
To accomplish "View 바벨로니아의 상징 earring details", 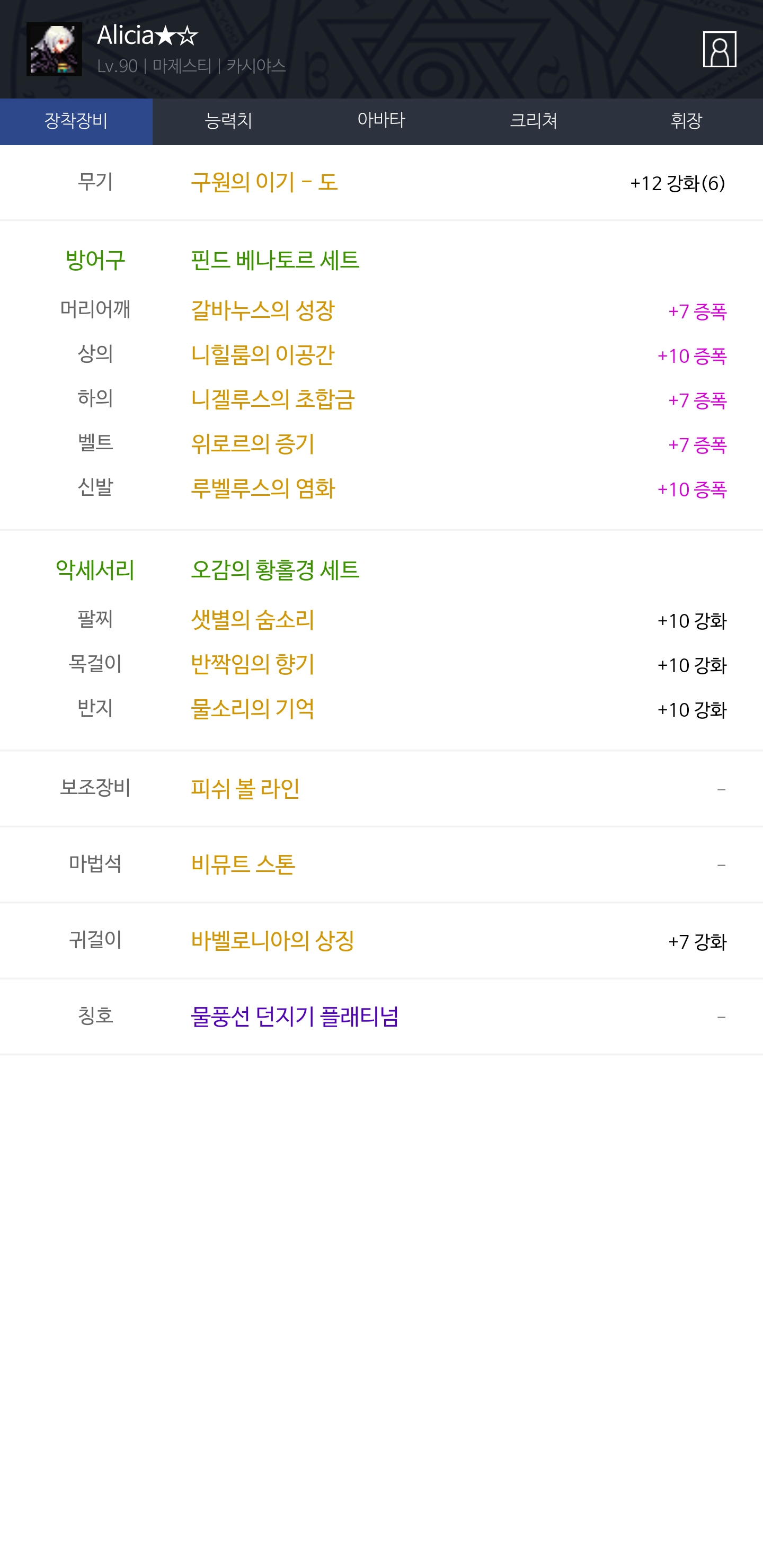I will pos(273,940).
